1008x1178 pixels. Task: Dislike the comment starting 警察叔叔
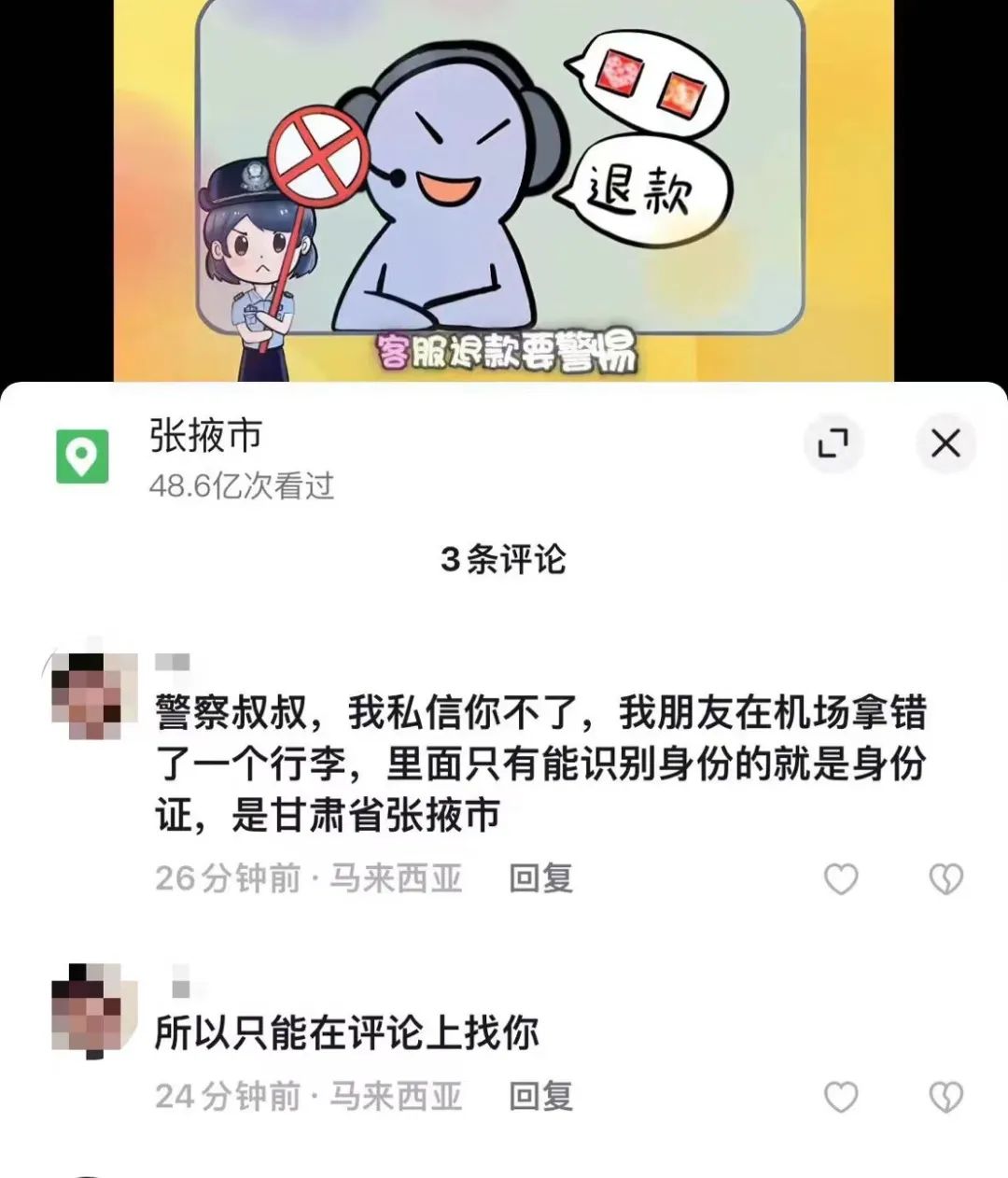tap(945, 879)
